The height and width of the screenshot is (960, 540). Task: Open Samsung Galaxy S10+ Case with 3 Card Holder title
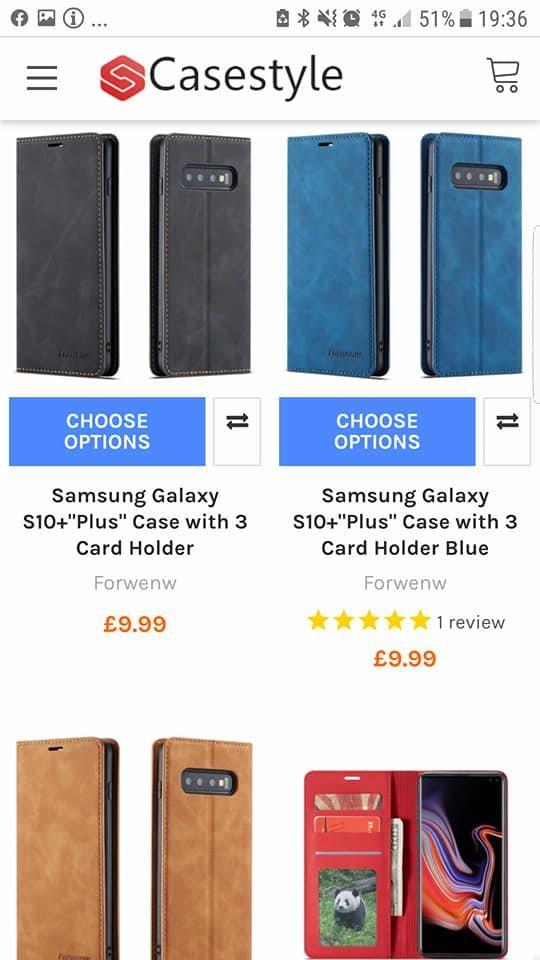click(135, 522)
